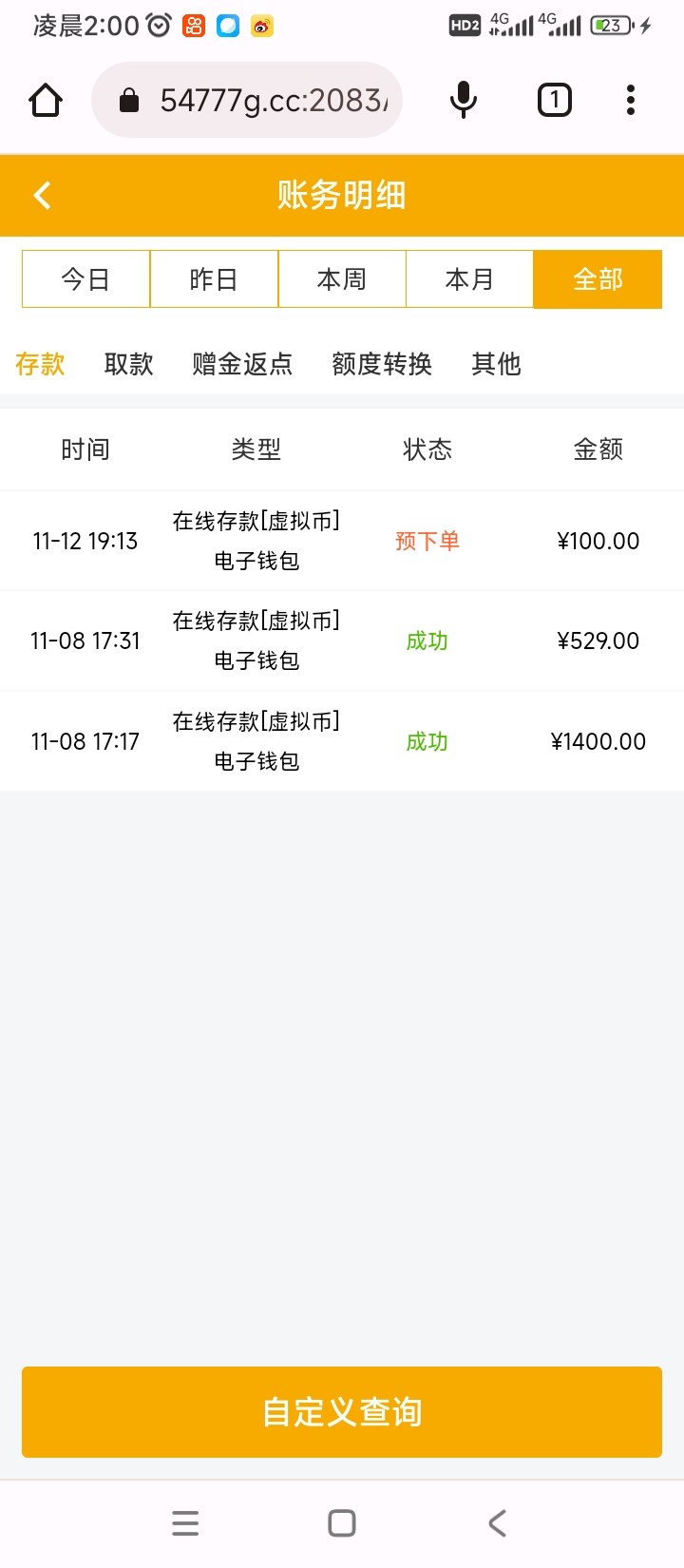The height and width of the screenshot is (1568, 684).
Task: Show records for 本周
Action: (342, 279)
